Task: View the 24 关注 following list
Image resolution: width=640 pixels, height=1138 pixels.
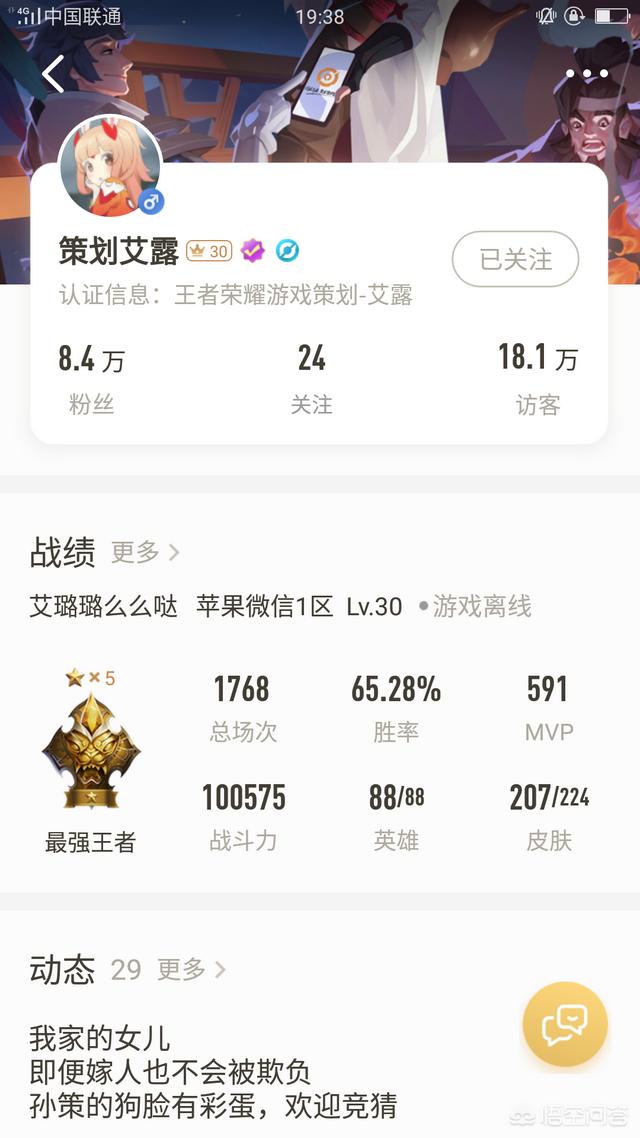Action: coord(311,379)
